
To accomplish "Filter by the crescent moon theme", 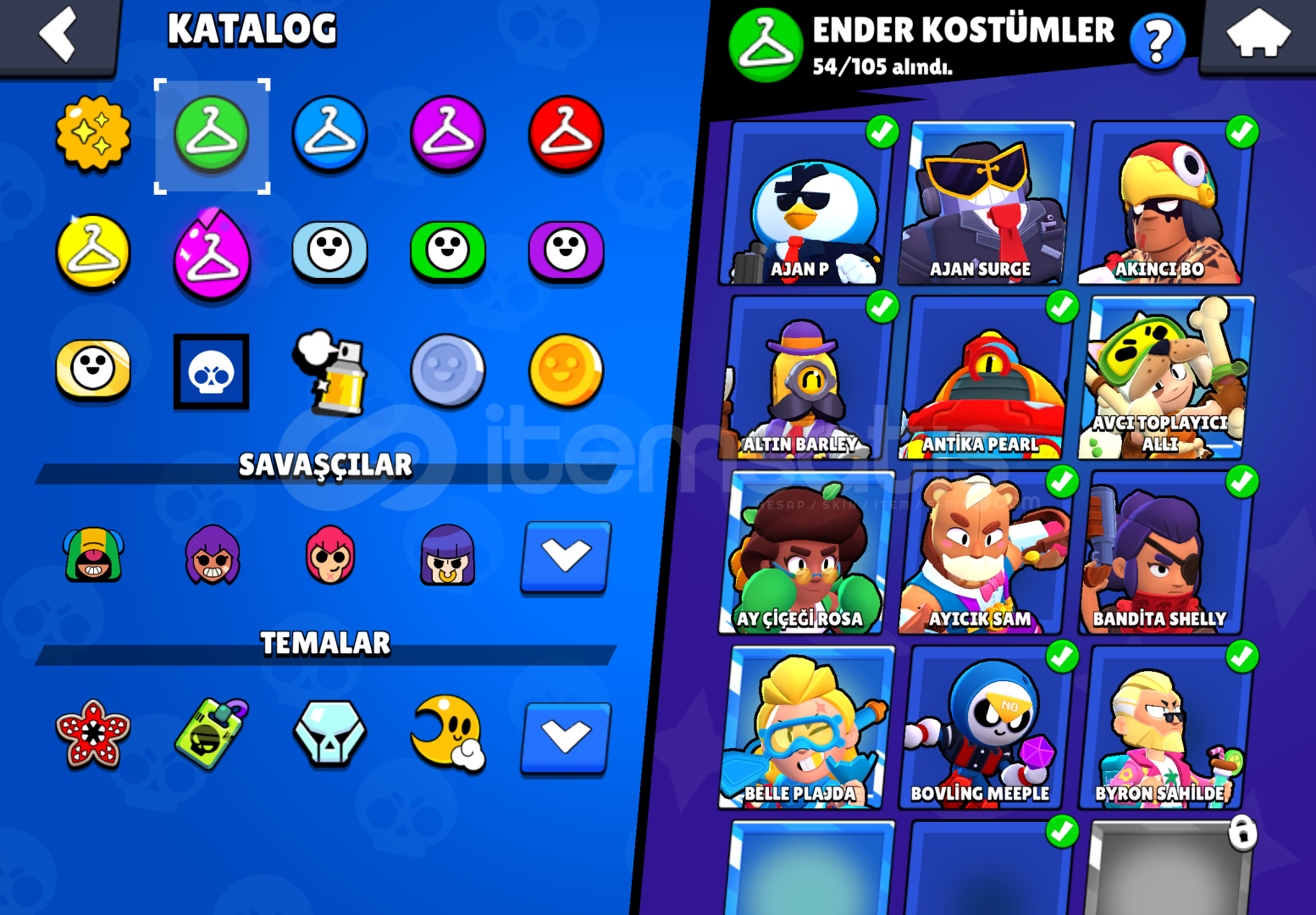I will (x=446, y=732).
